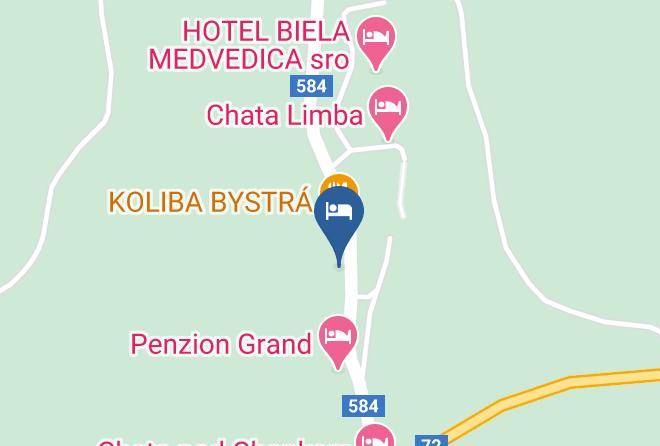Viewport: 660px width, 446px height.
Task: Select the Chata Limba hotel marker
Action: click(387, 109)
